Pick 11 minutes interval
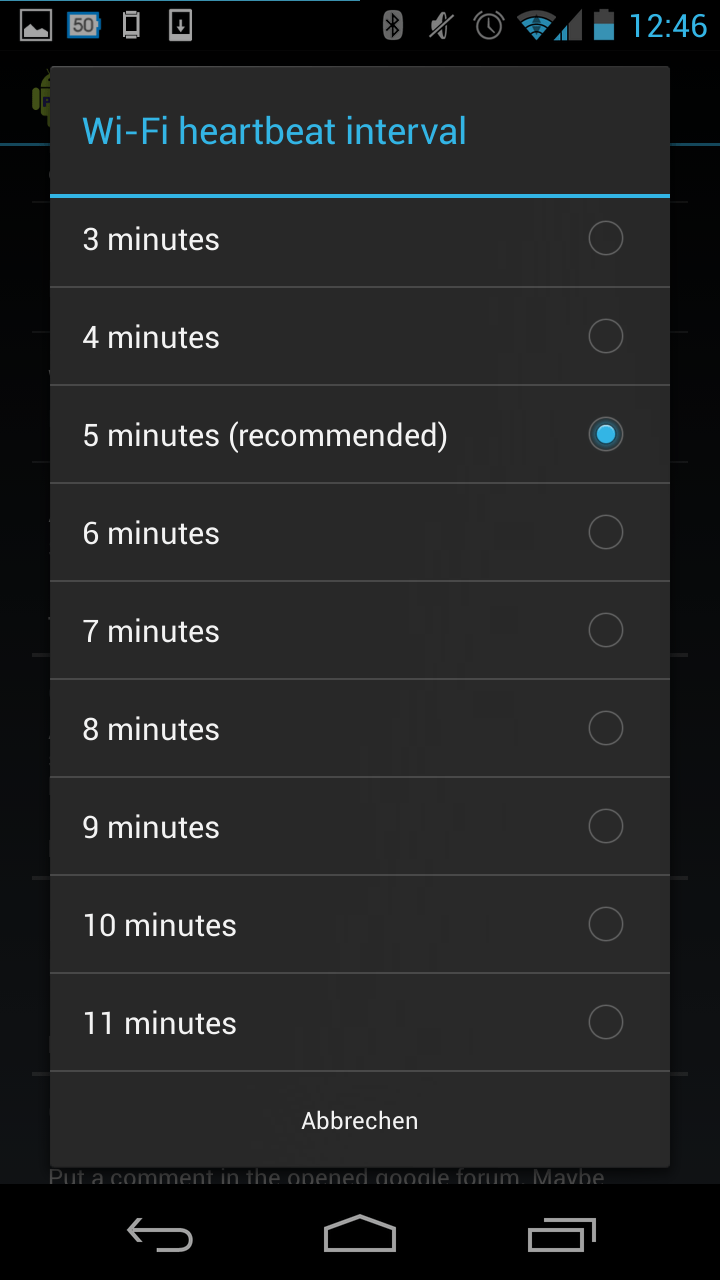The height and width of the screenshot is (1280, 720). (x=359, y=1023)
